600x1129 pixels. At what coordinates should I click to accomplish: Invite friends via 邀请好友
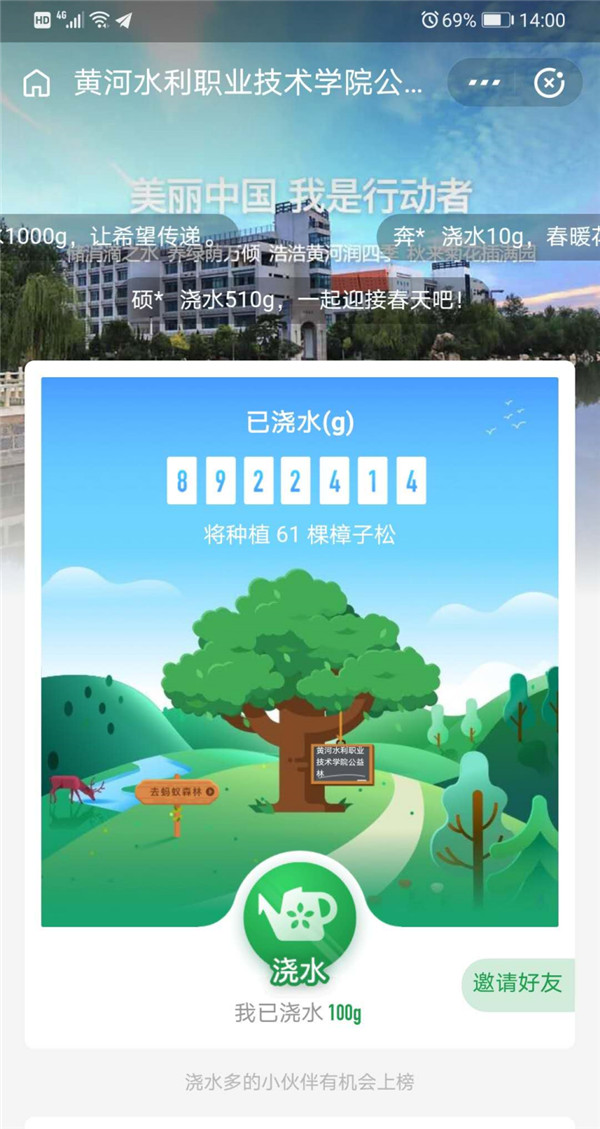pos(518,982)
